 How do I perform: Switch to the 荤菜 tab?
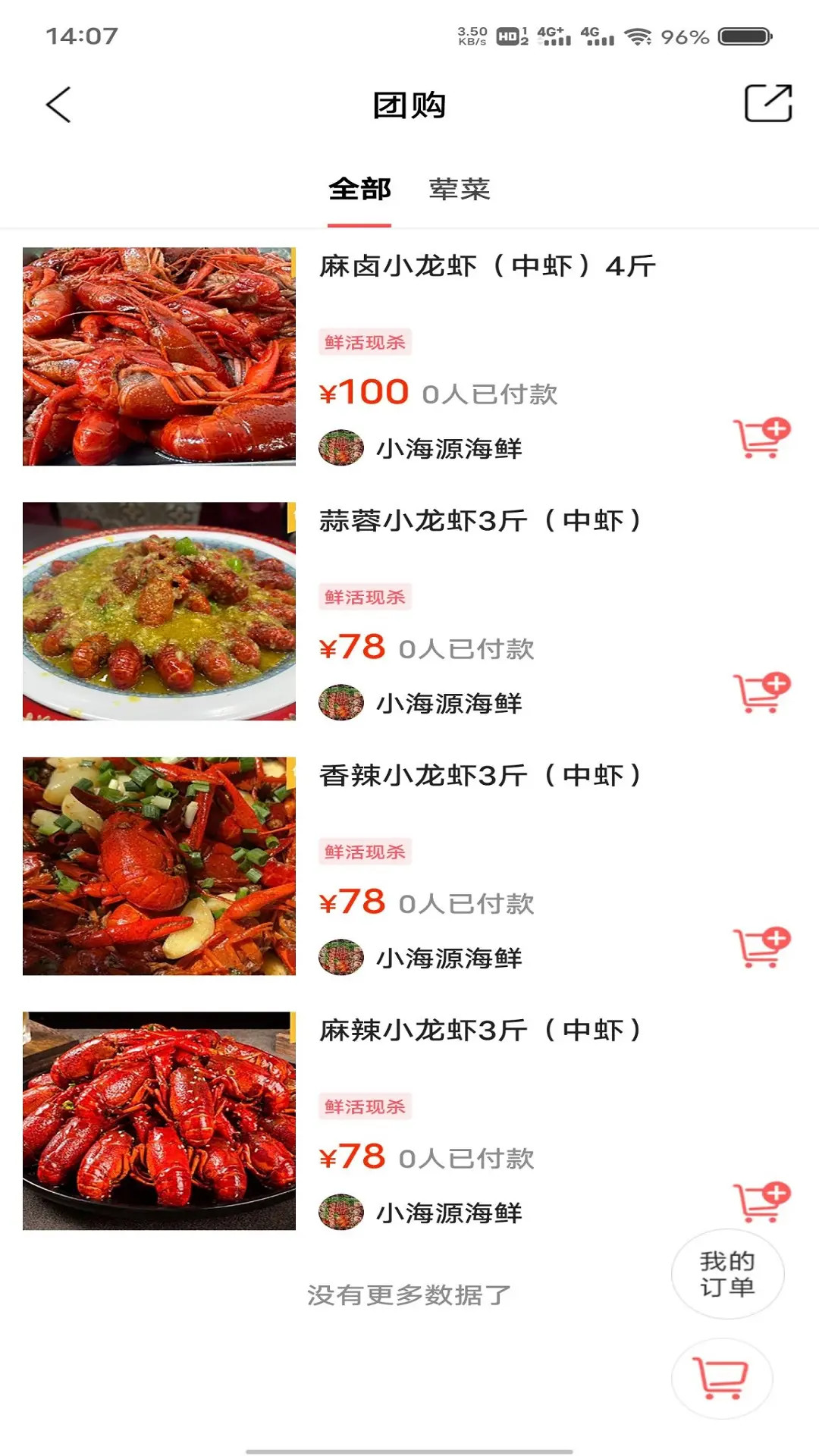[x=460, y=190]
